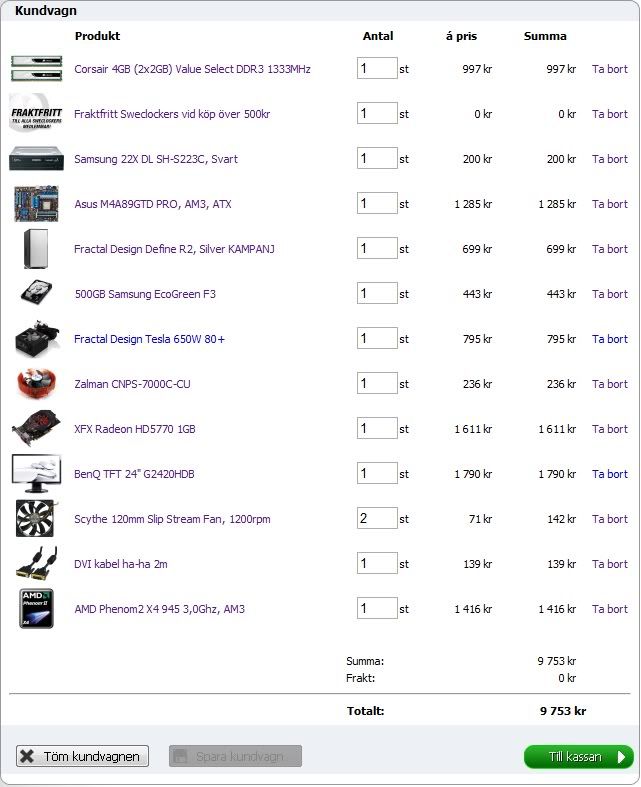The width and height of the screenshot is (641, 787).
Task: Edit quantity field for Scythe 120mm Slip Stream Fan
Action: point(376,519)
